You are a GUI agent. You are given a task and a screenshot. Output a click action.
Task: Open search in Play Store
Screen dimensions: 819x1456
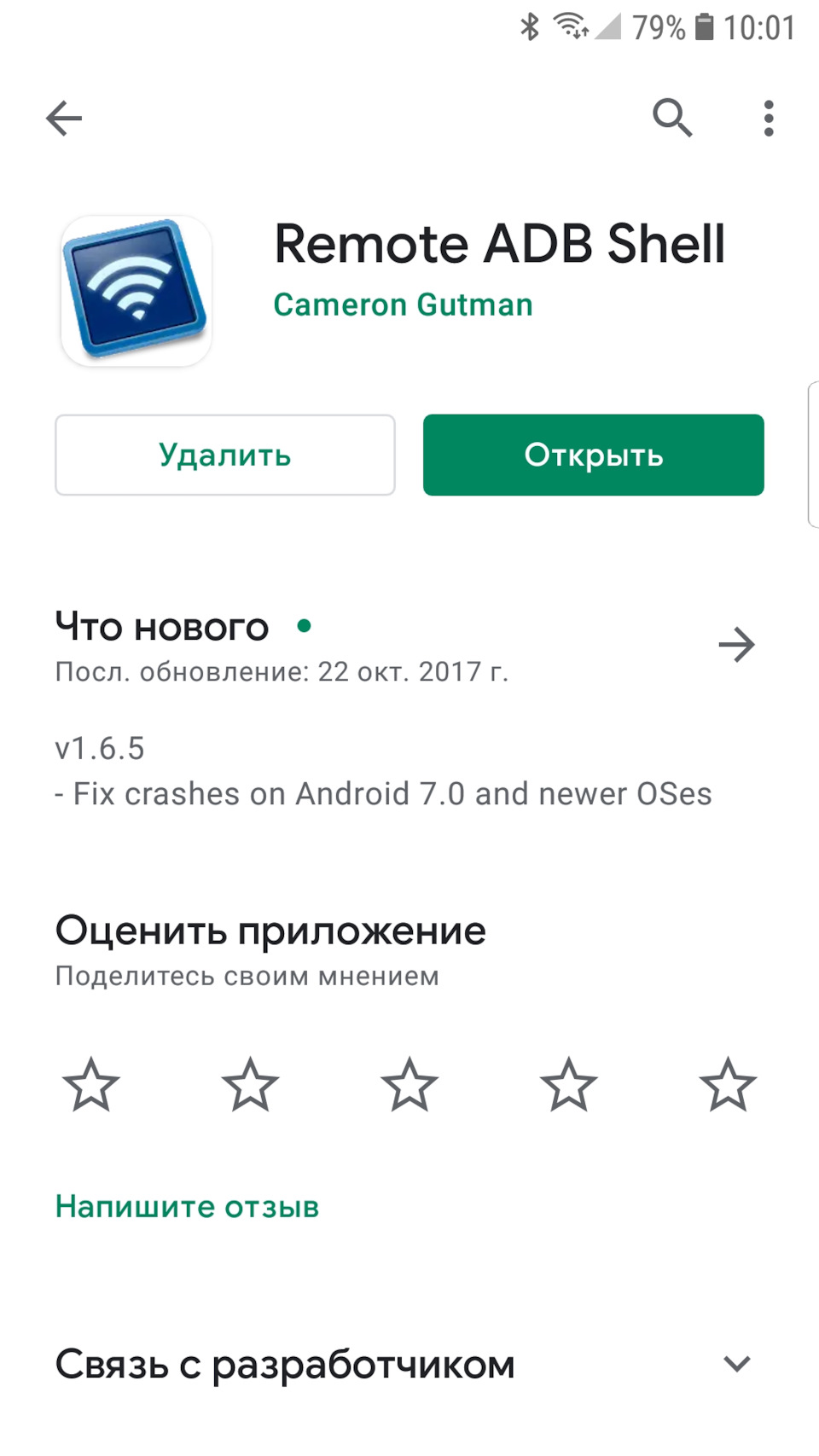672,118
